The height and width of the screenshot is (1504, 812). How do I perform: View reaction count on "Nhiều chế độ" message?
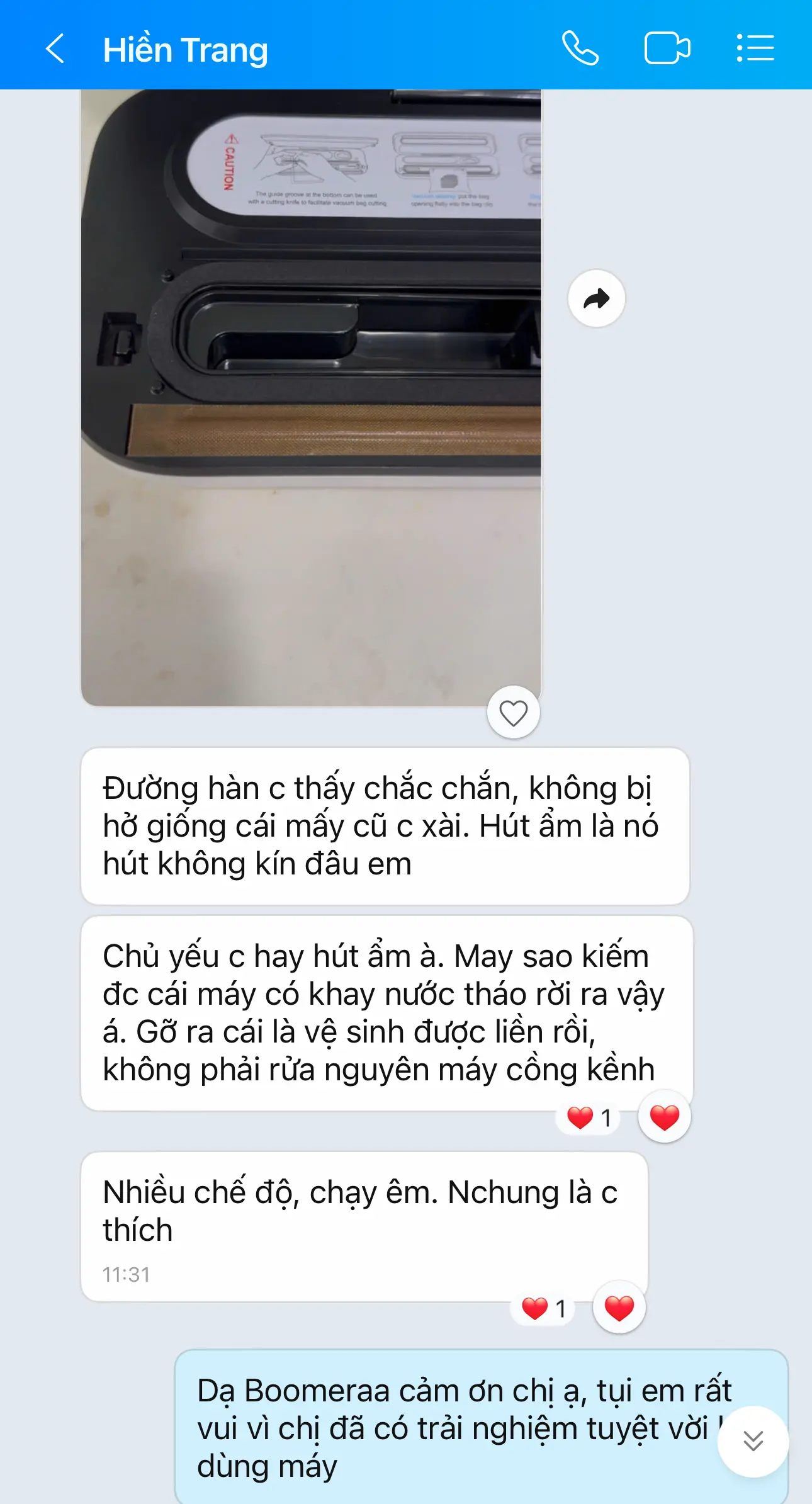[x=543, y=1309]
